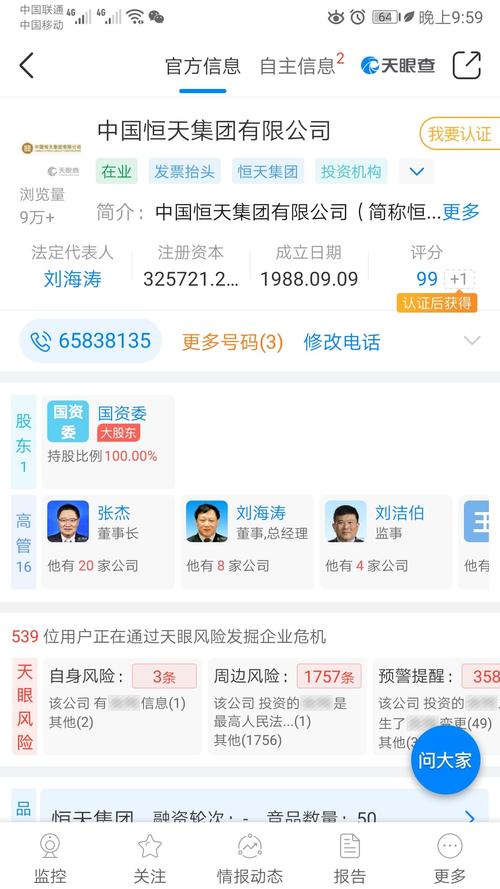Viewport: 500px width, 889px height.
Task: View 更多号码(3)
Action: [x=232, y=342]
